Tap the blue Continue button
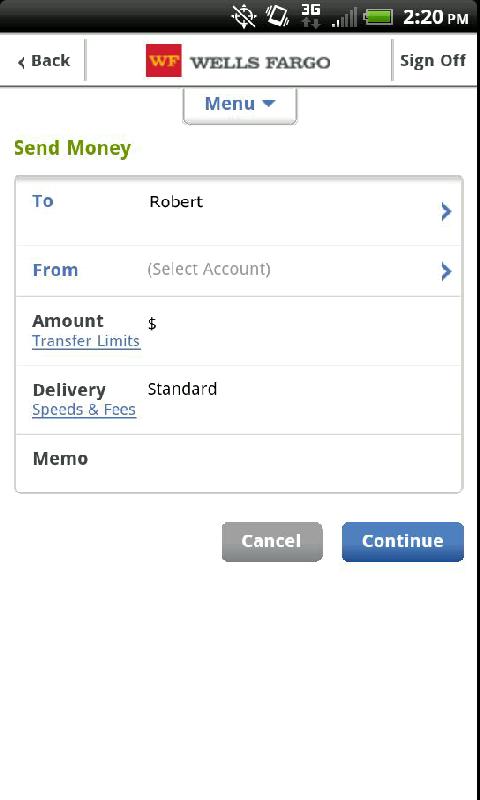Image resolution: width=480 pixels, height=800 pixels. pos(402,541)
